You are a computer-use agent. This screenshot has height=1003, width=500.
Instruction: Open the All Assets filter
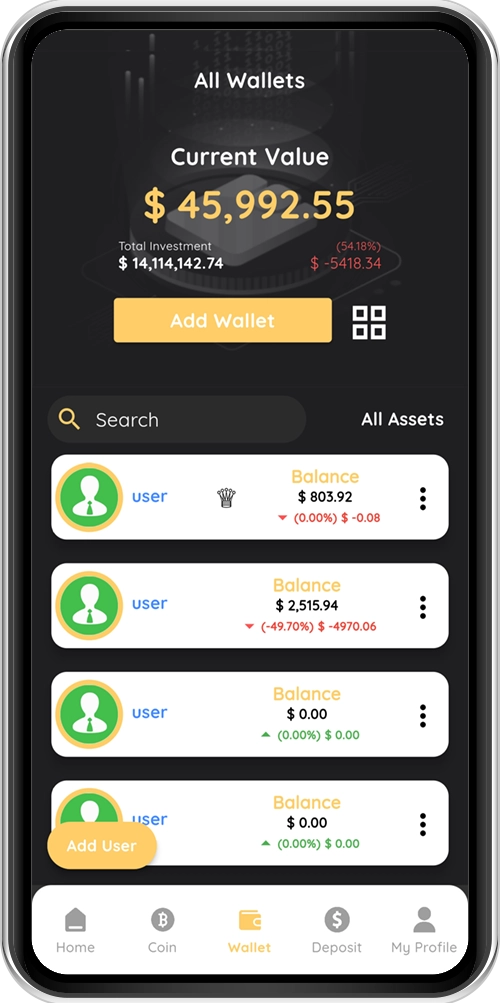pyautogui.click(x=402, y=420)
